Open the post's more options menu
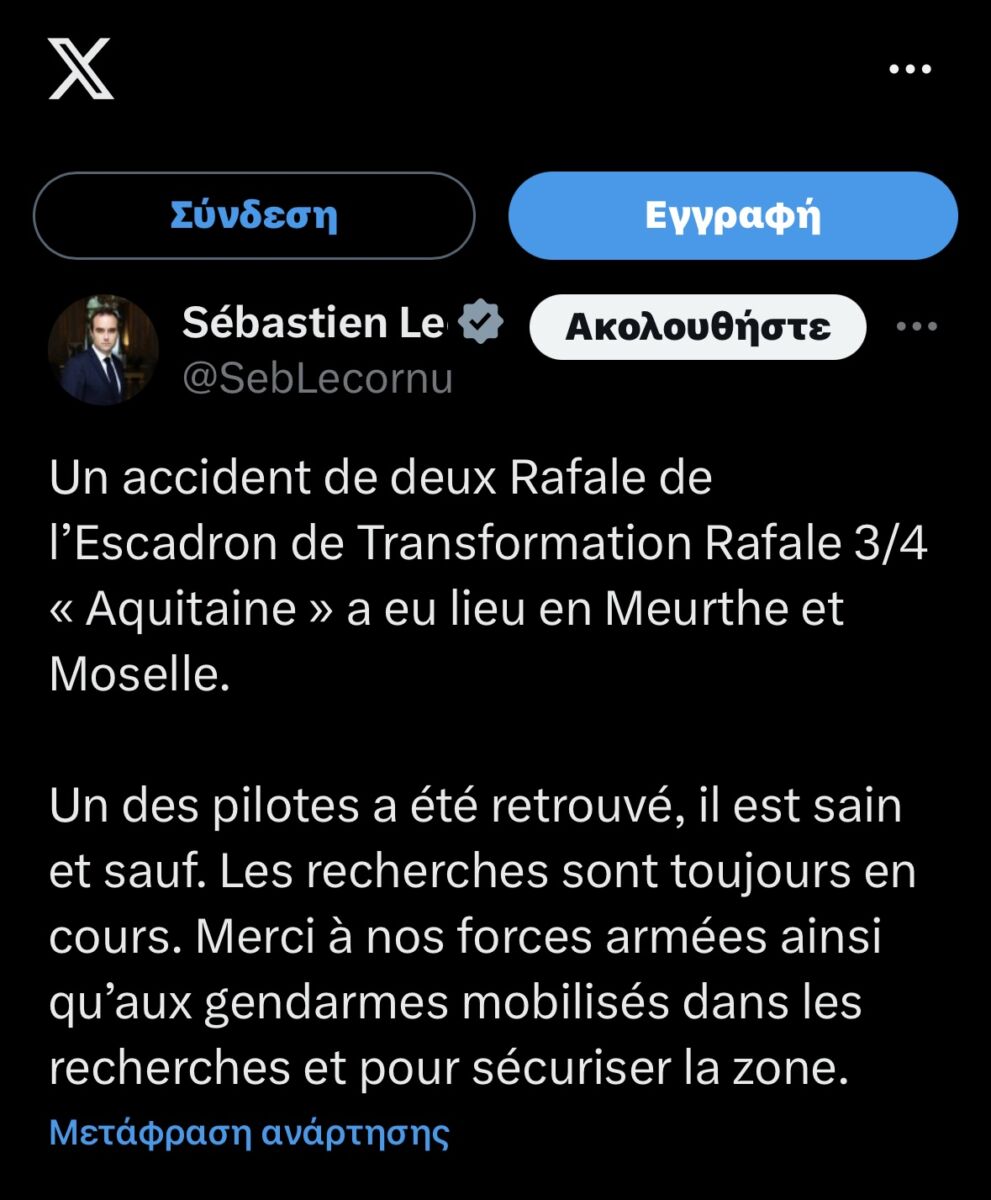 (916, 327)
